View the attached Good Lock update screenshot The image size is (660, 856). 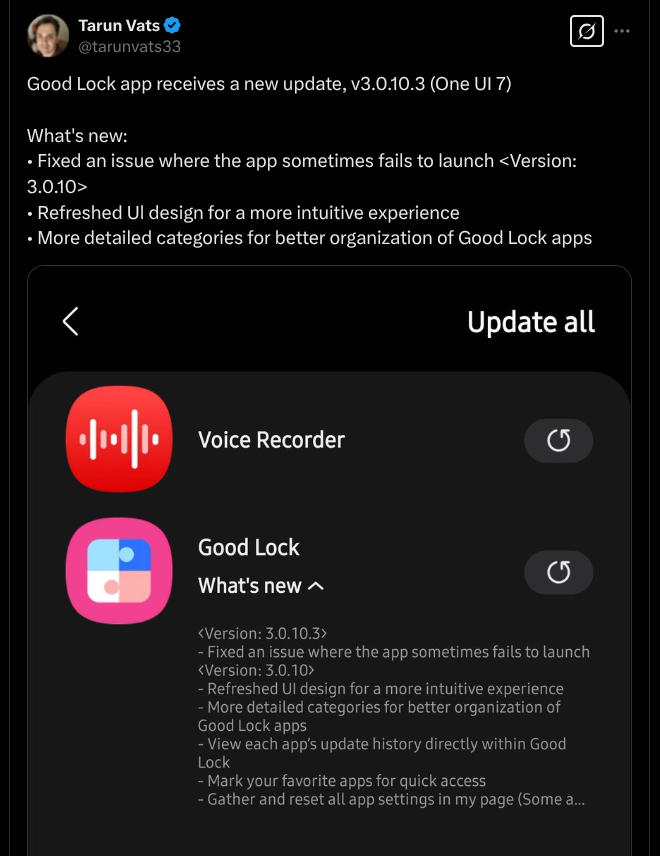click(x=329, y=560)
